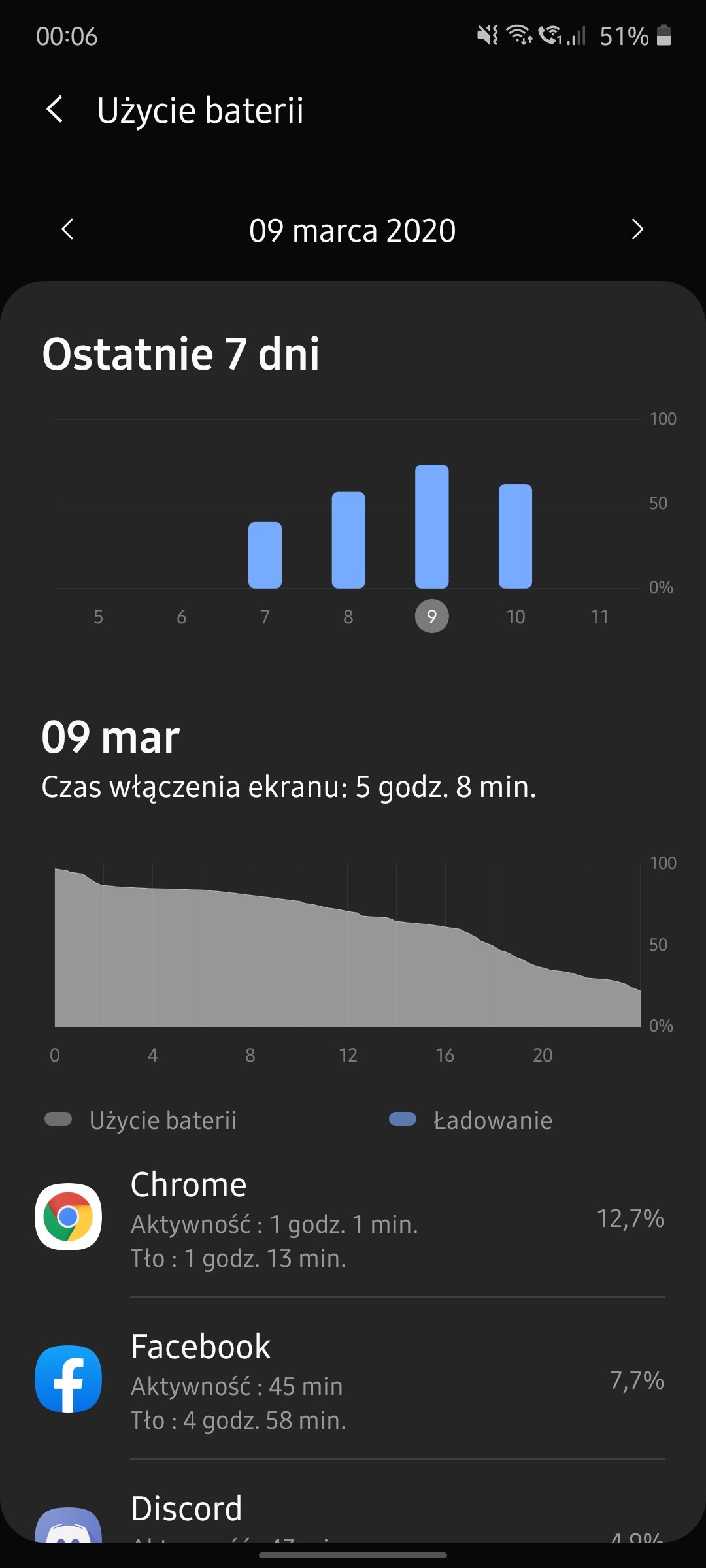Open Chrome battery usage details

tap(353, 1219)
